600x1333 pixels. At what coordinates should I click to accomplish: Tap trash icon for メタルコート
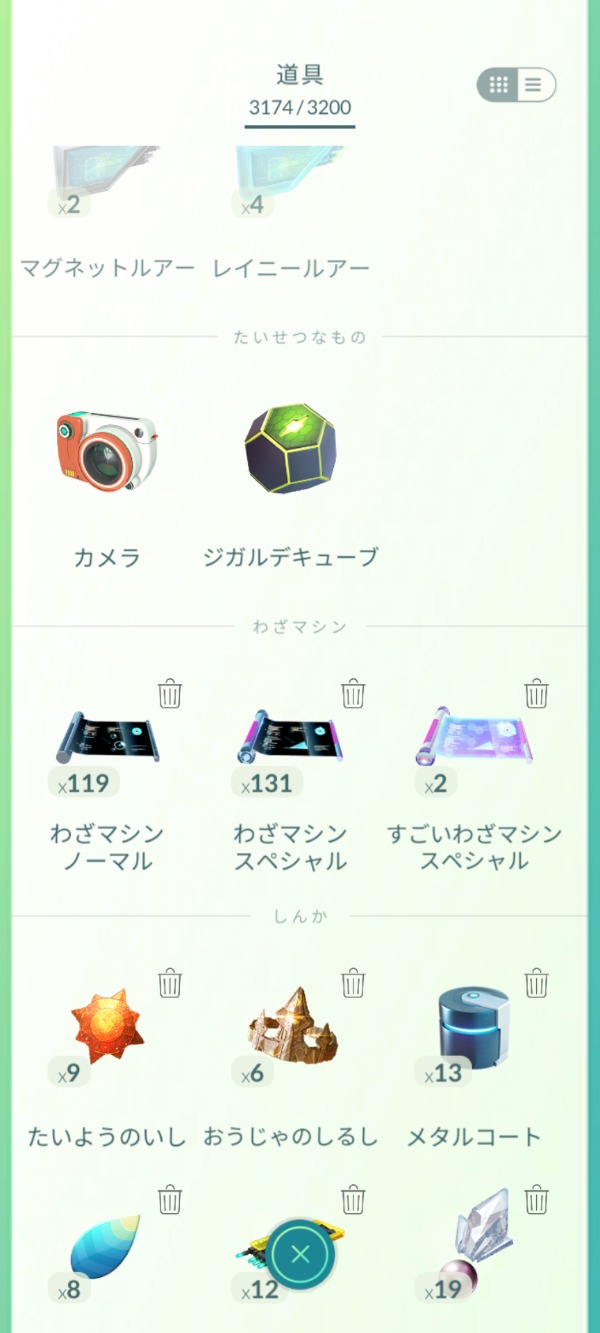[x=537, y=982]
